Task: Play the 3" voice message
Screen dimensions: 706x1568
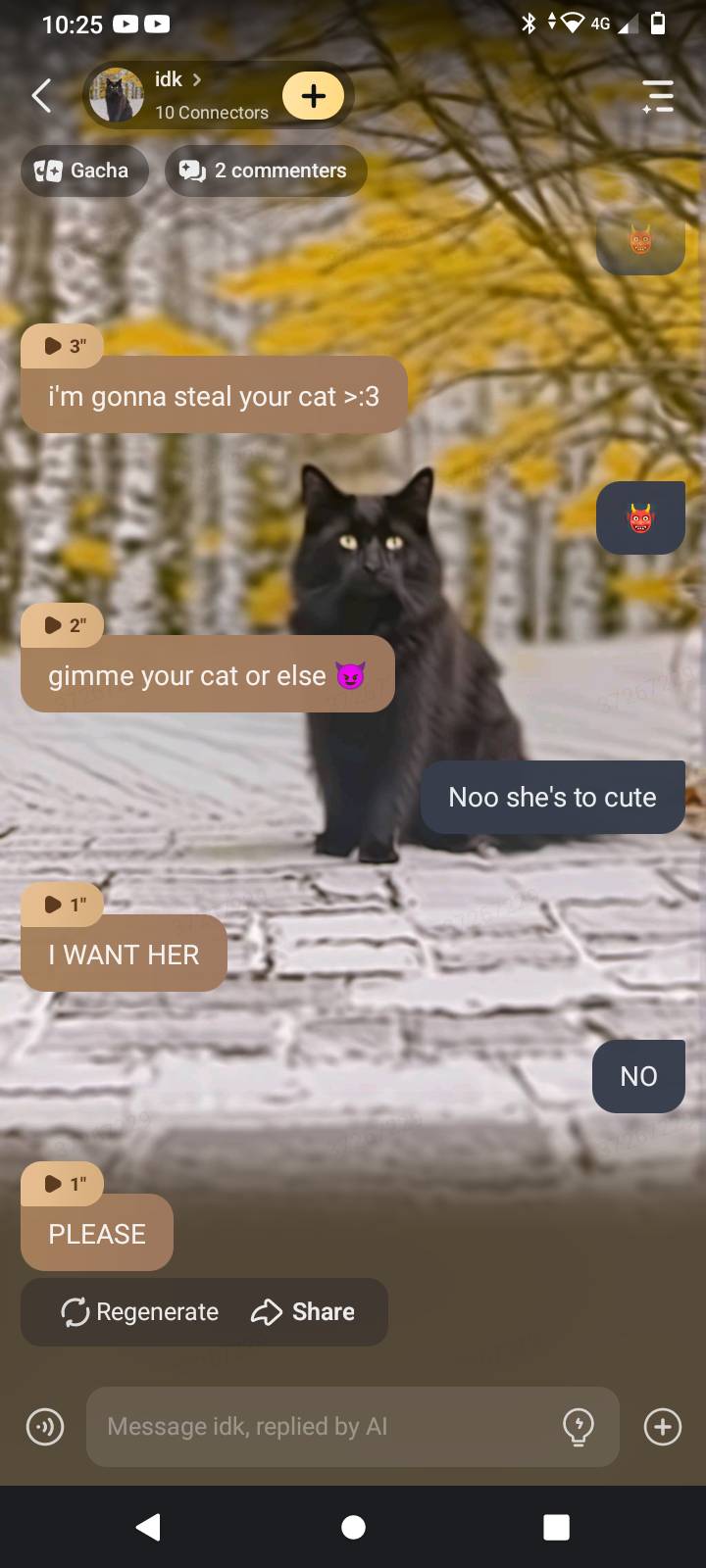Action: (63, 346)
